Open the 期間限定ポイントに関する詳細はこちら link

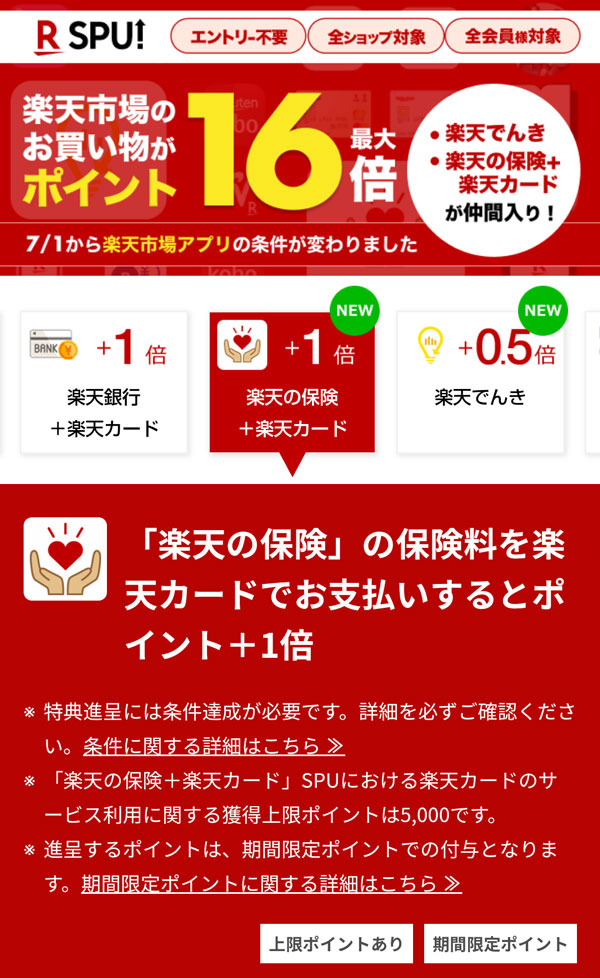271,883
